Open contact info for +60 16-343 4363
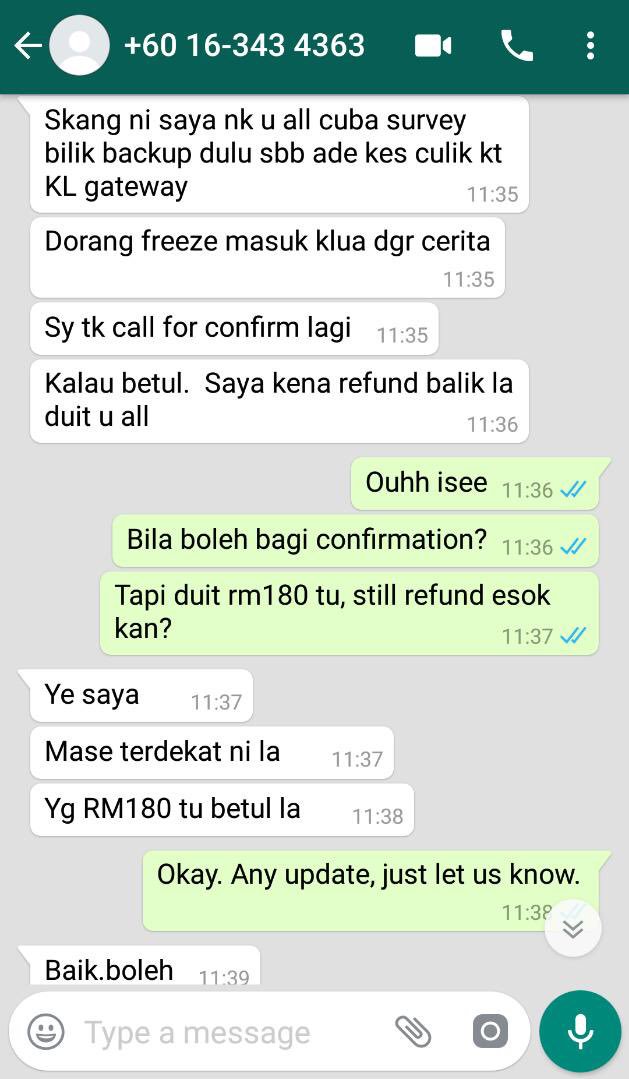This screenshot has width=629, height=1079. coord(243,46)
